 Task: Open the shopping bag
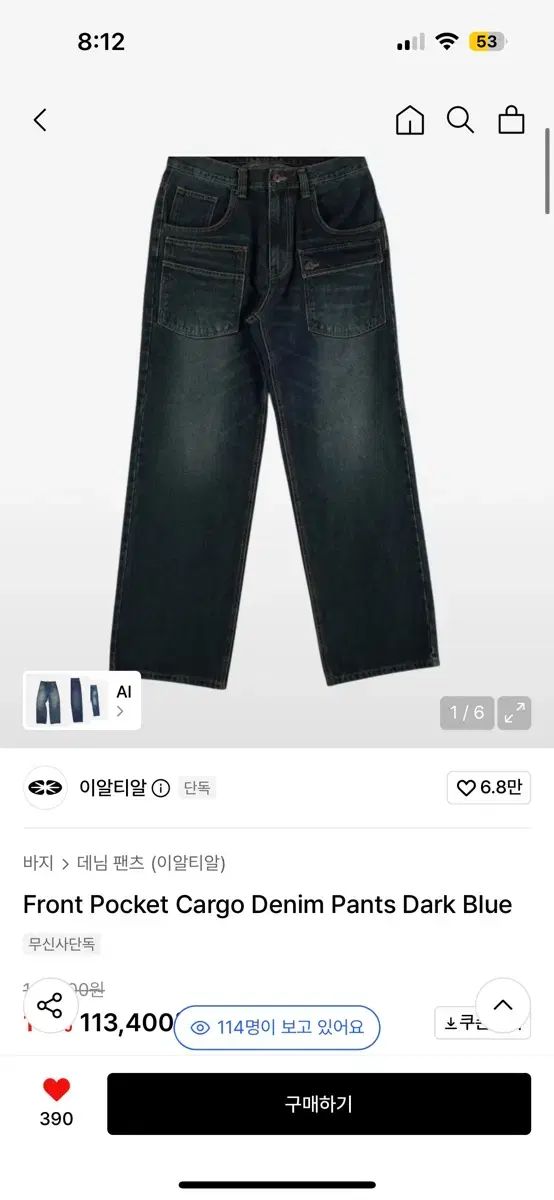512,120
